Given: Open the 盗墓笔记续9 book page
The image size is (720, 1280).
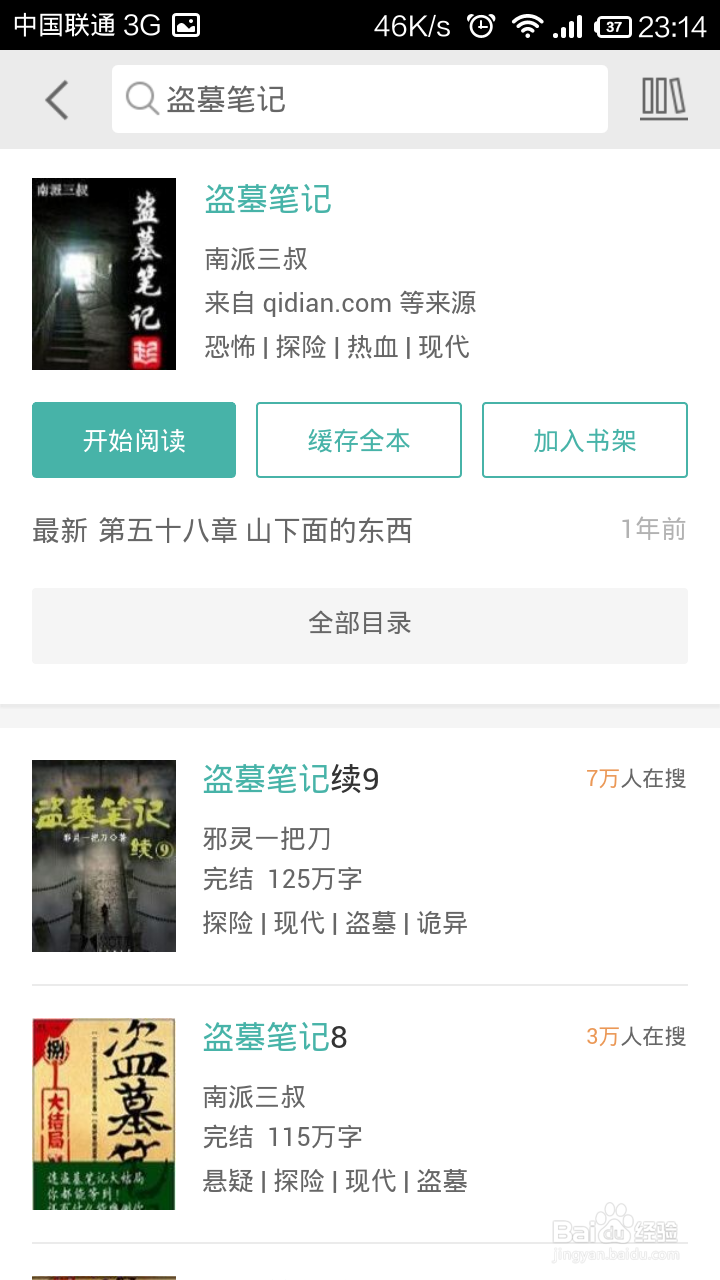Looking at the screenshot, I should click(290, 781).
